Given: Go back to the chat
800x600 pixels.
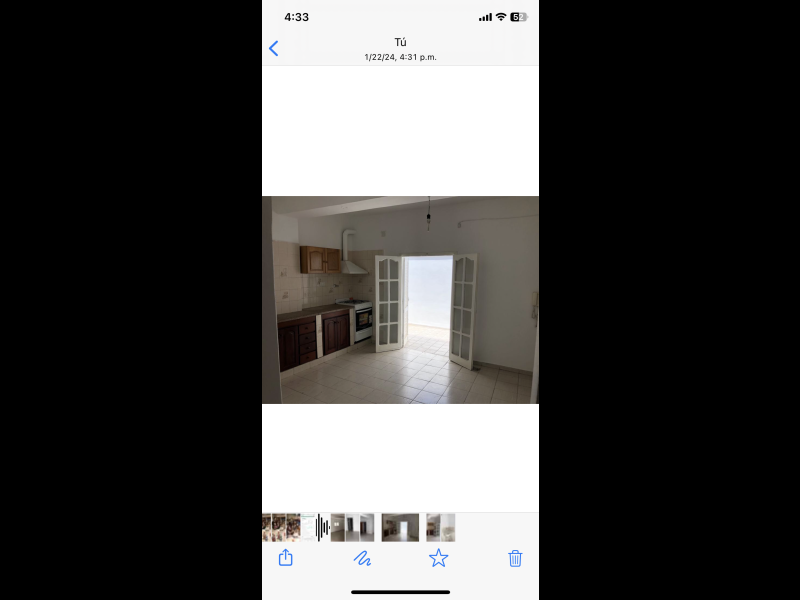Looking at the screenshot, I should (x=274, y=48).
